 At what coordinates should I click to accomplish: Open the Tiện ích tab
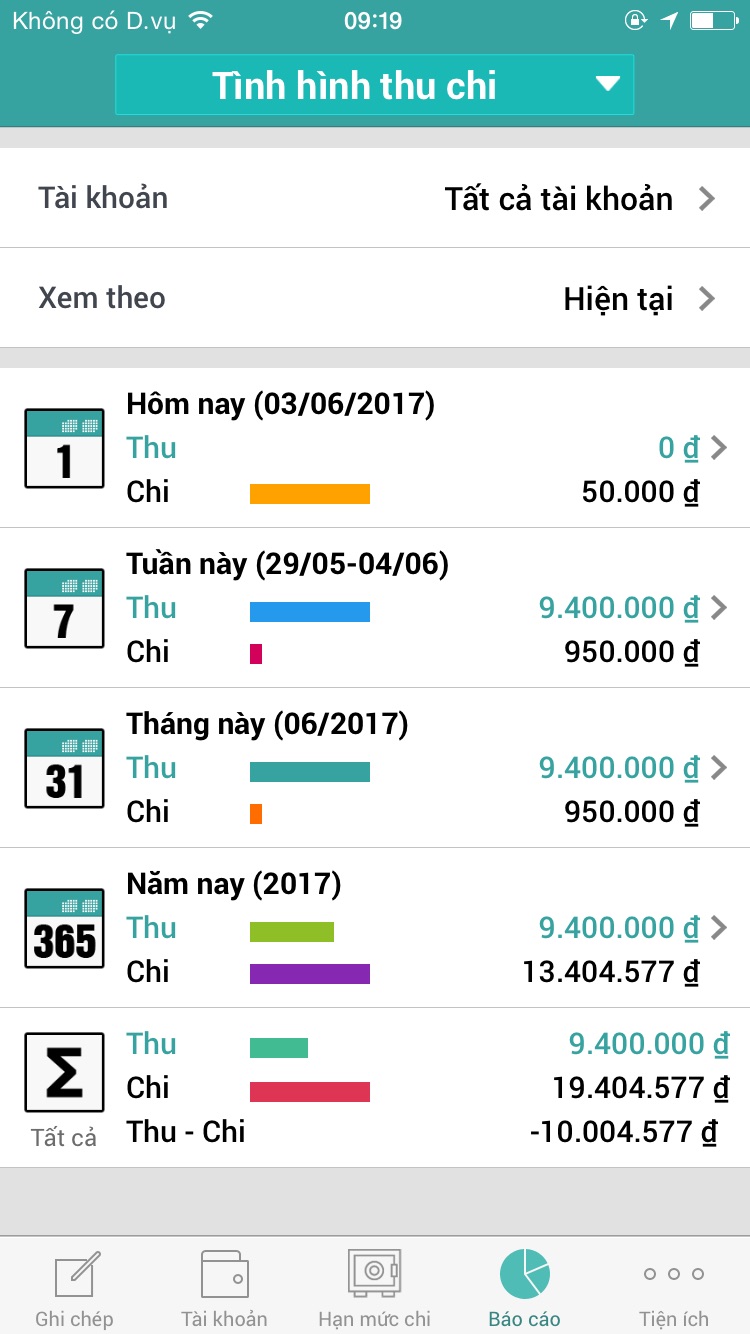pos(675,1287)
